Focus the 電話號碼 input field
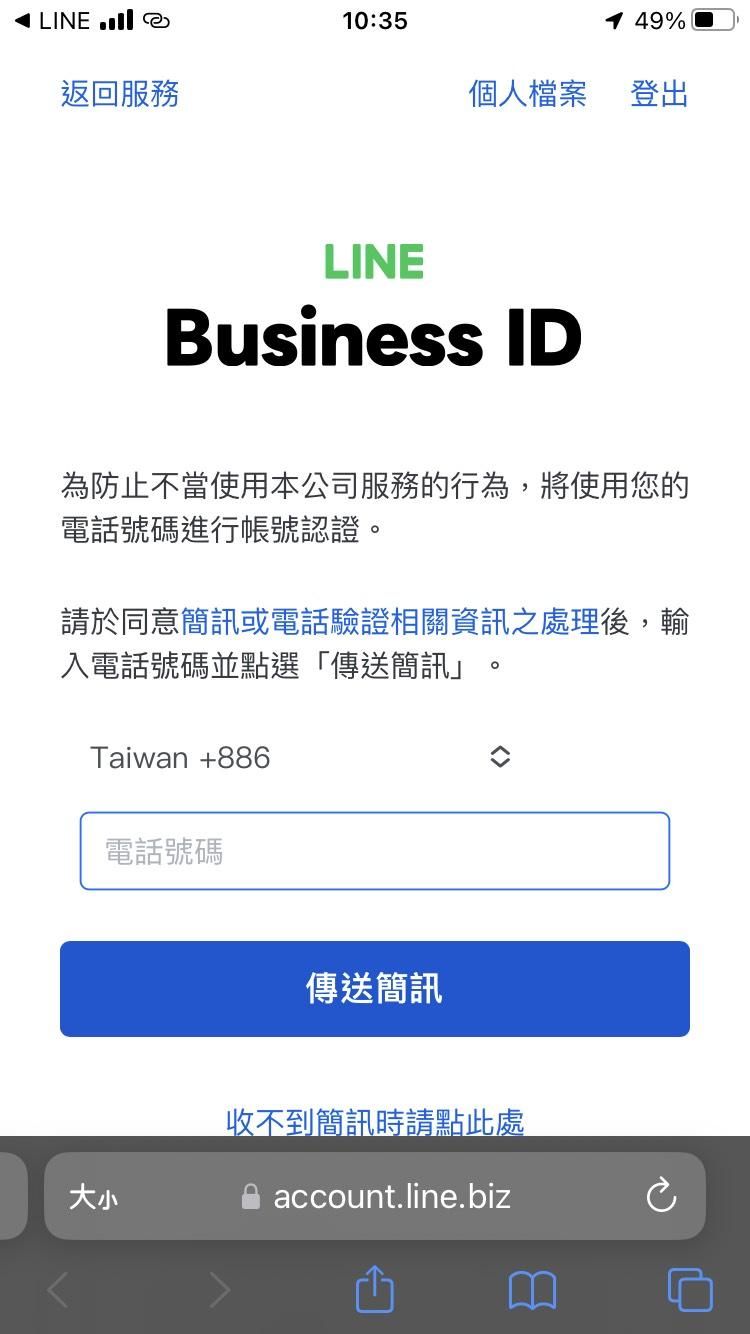Screen dimensions: 750x1334 click(x=374, y=851)
